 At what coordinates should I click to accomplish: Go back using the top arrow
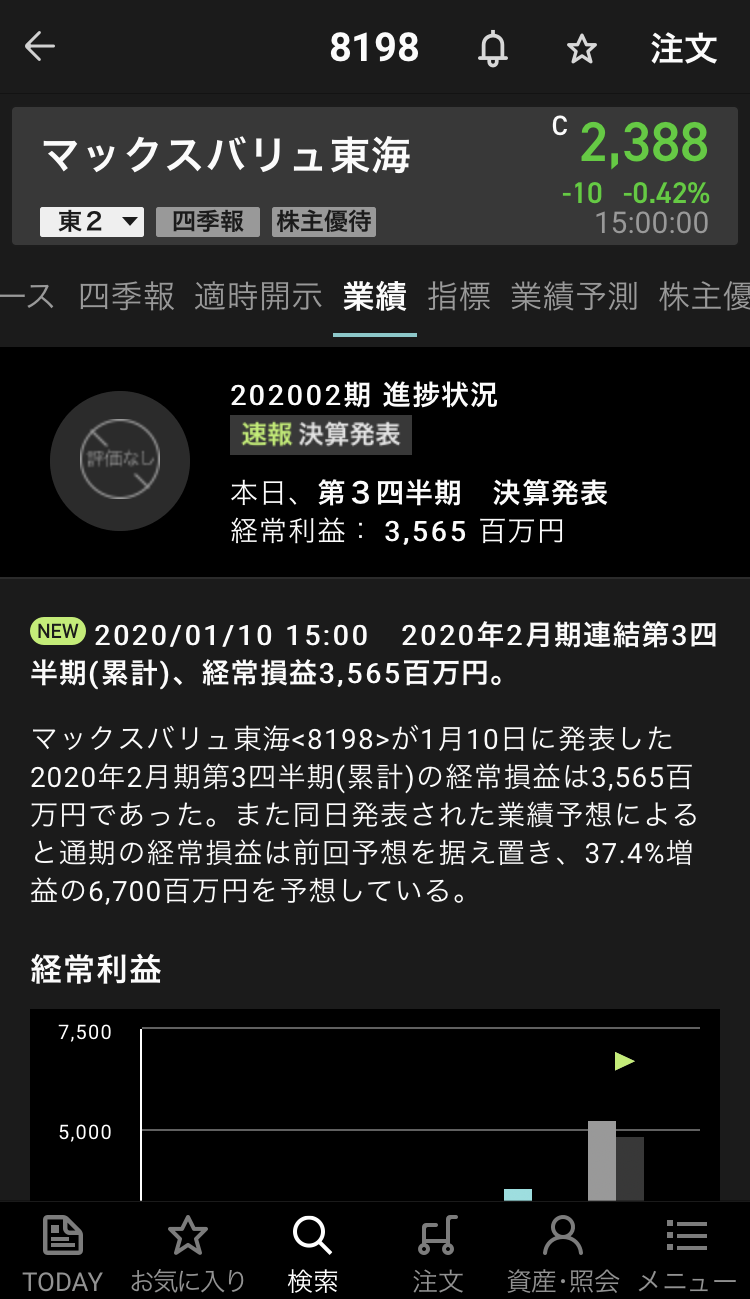pos(40,47)
